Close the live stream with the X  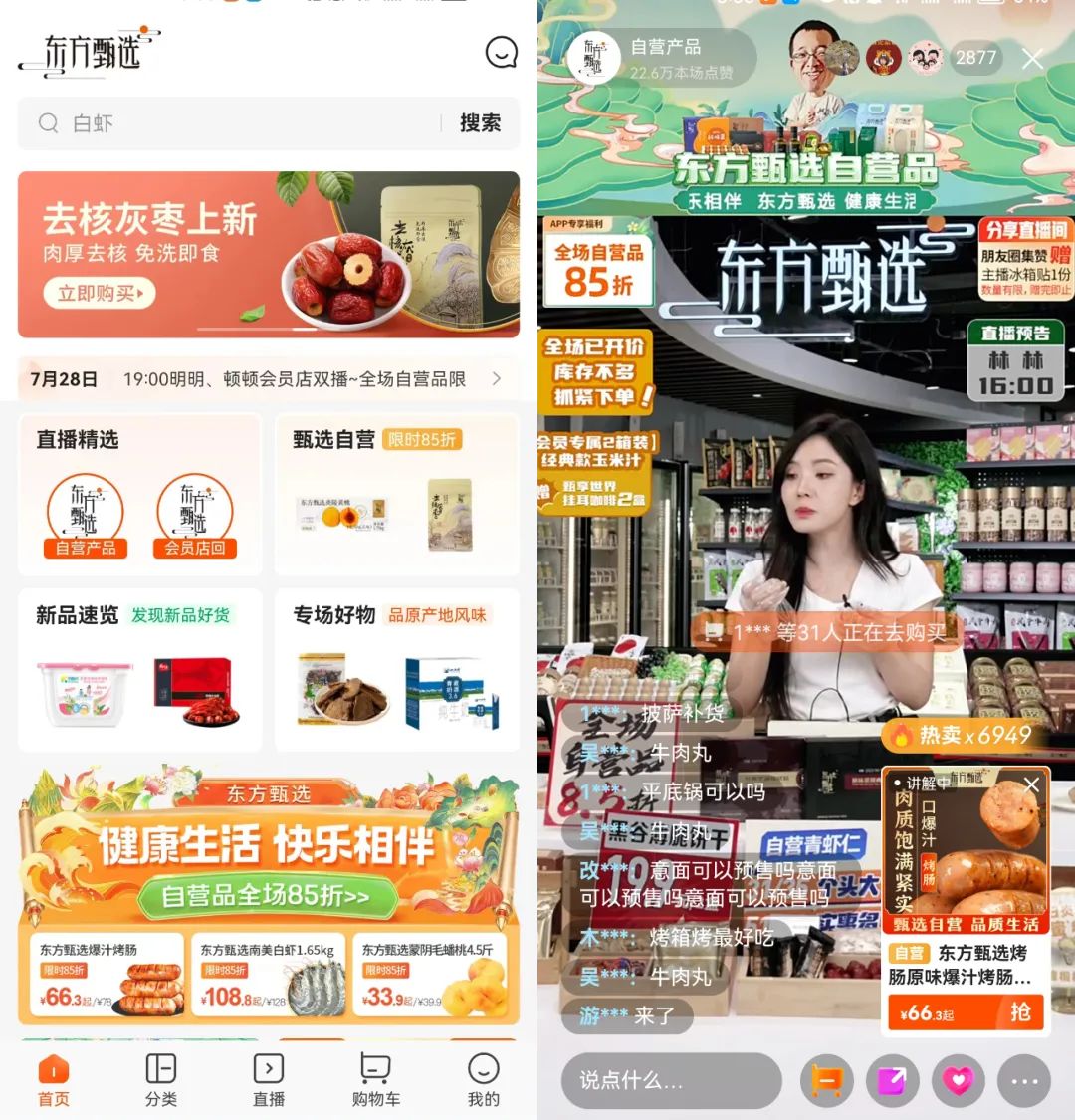(x=1033, y=59)
